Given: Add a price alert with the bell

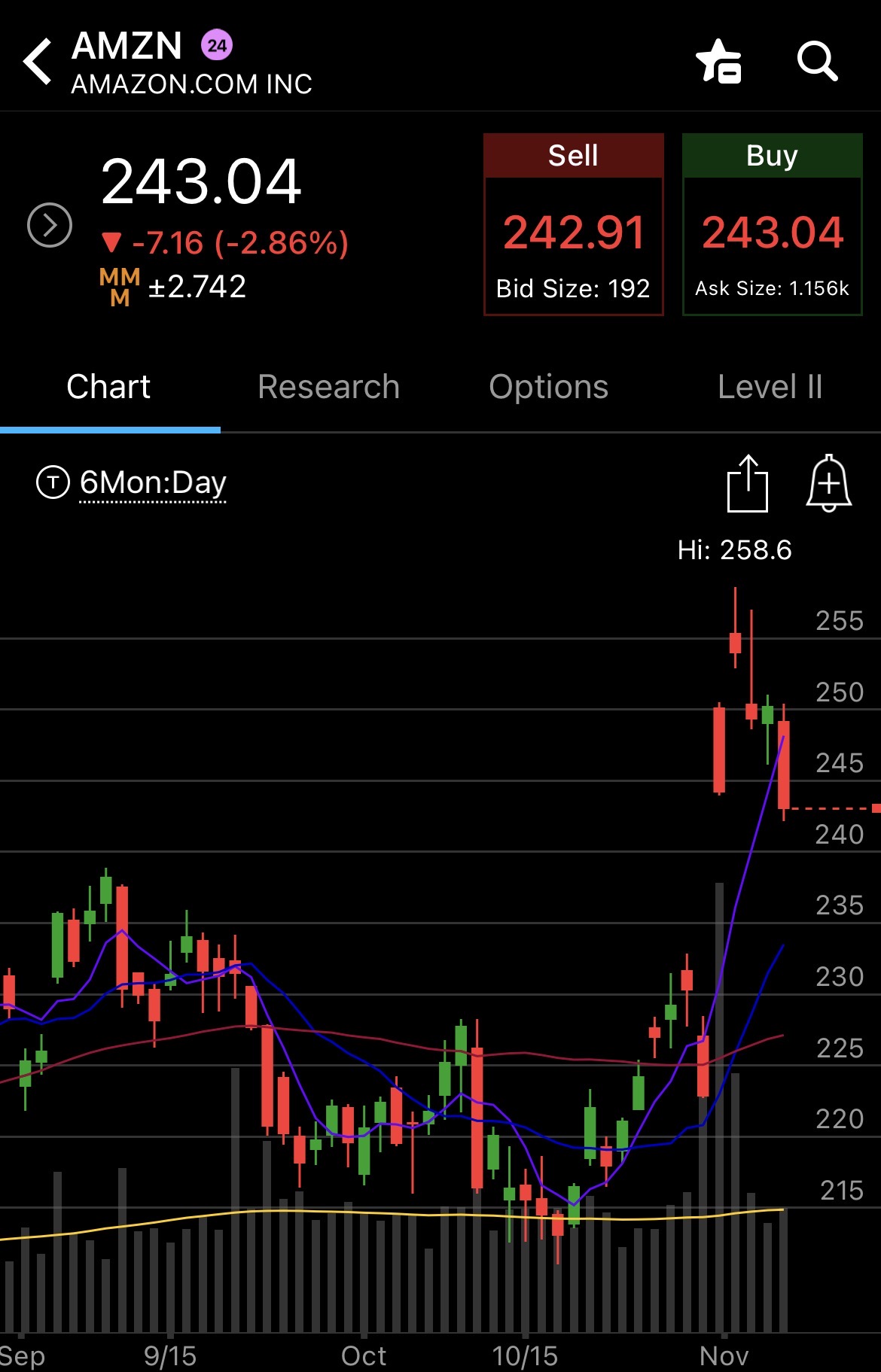Looking at the screenshot, I should [x=828, y=483].
